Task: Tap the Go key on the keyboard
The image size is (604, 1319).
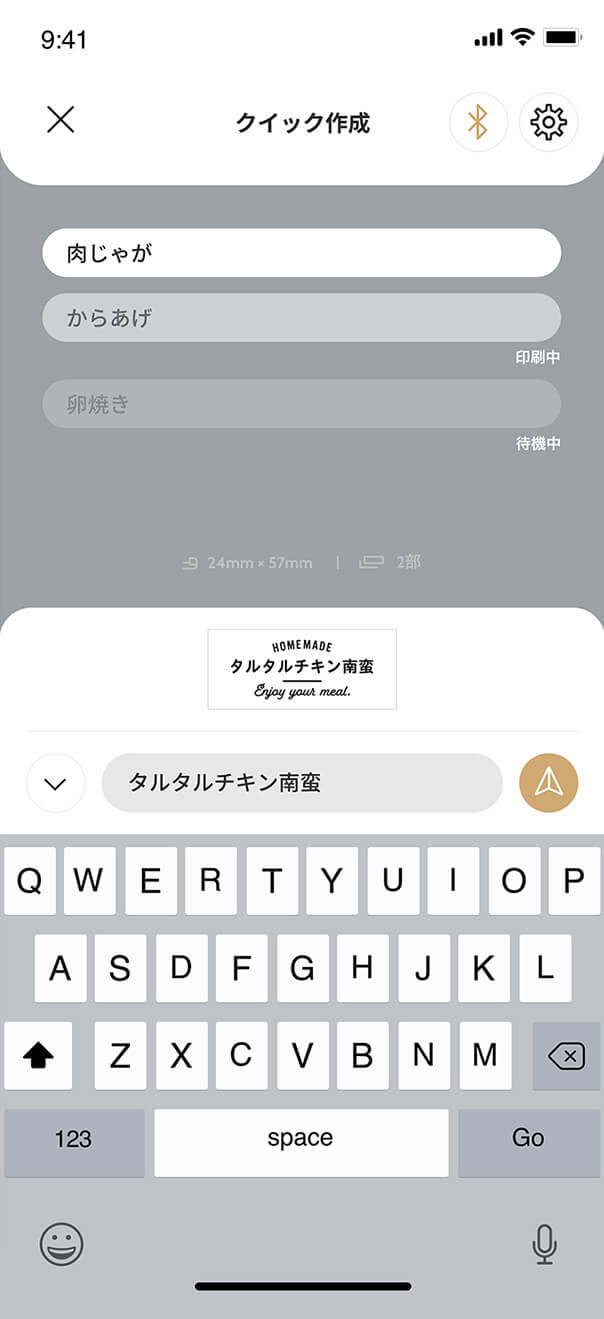Action: (528, 1138)
